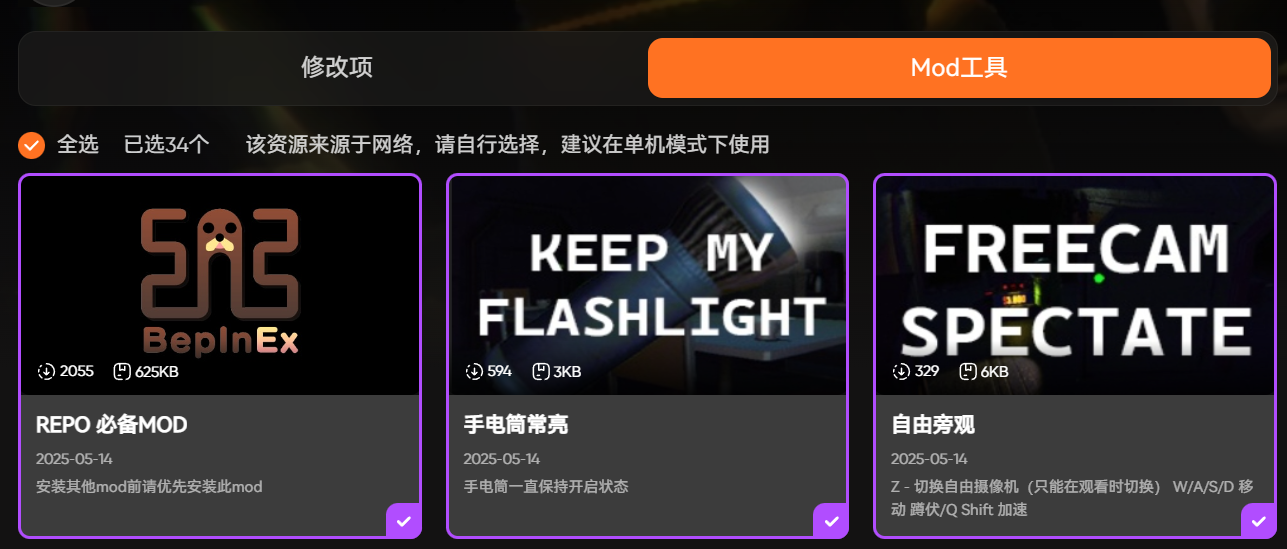Image resolution: width=1287 pixels, height=549 pixels.
Task: Uncheck the 手电筒常亮 selection checkmark
Action: click(x=830, y=521)
